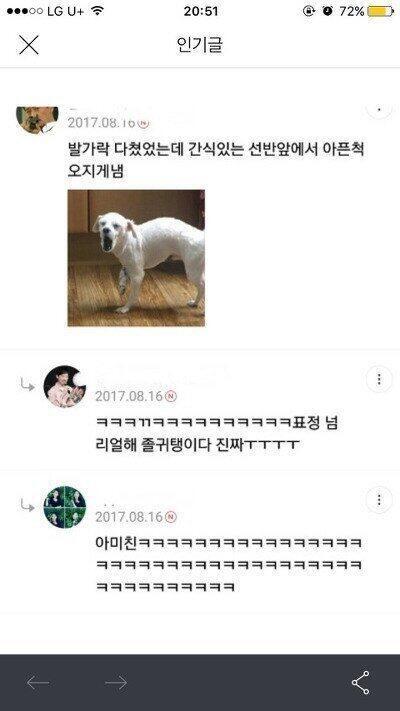Image resolution: width=400 pixels, height=711 pixels.
Task: Go back with the left arrow
Action: pyautogui.click(x=38, y=682)
